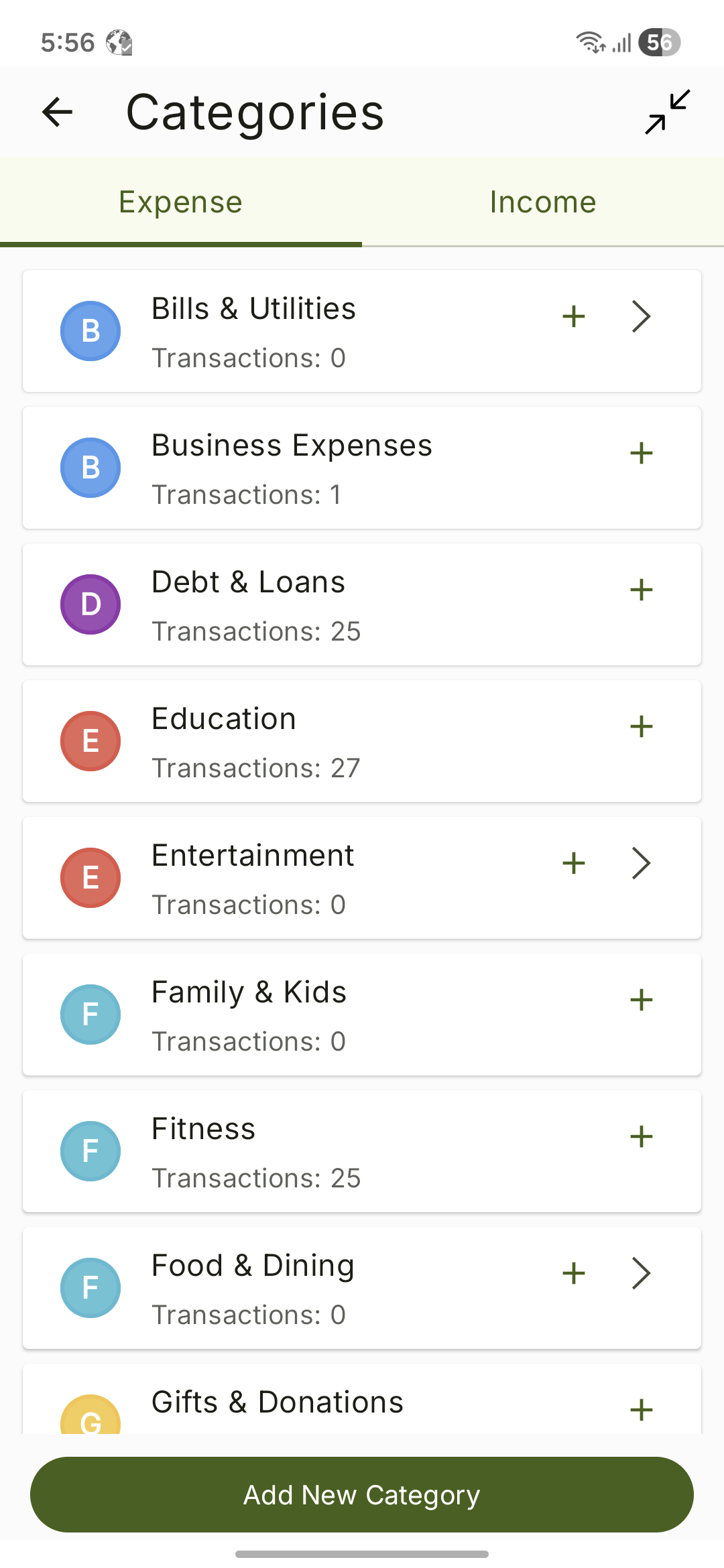Image resolution: width=724 pixels, height=1568 pixels.
Task: Add subcategory to Food & Dining
Action: (x=574, y=1273)
